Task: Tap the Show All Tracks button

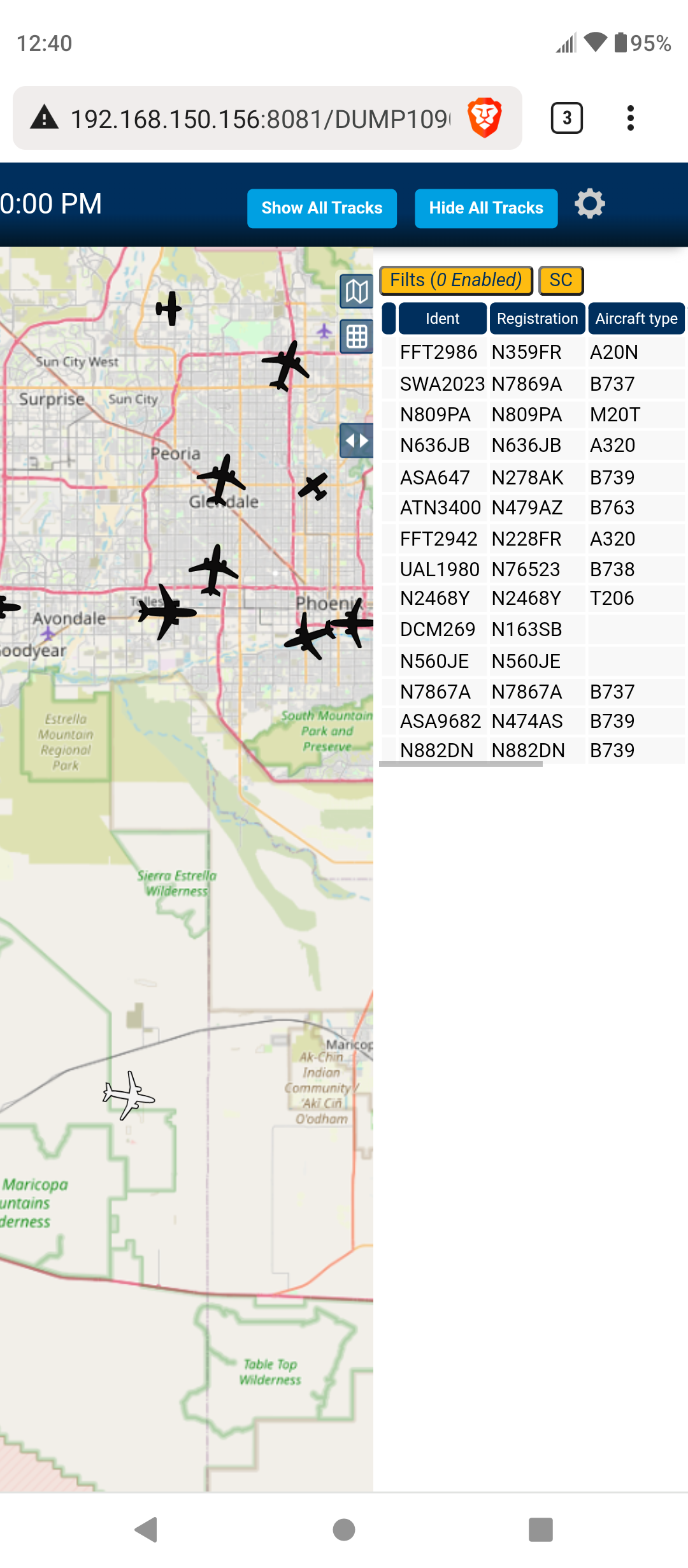Action: pyautogui.click(x=322, y=208)
